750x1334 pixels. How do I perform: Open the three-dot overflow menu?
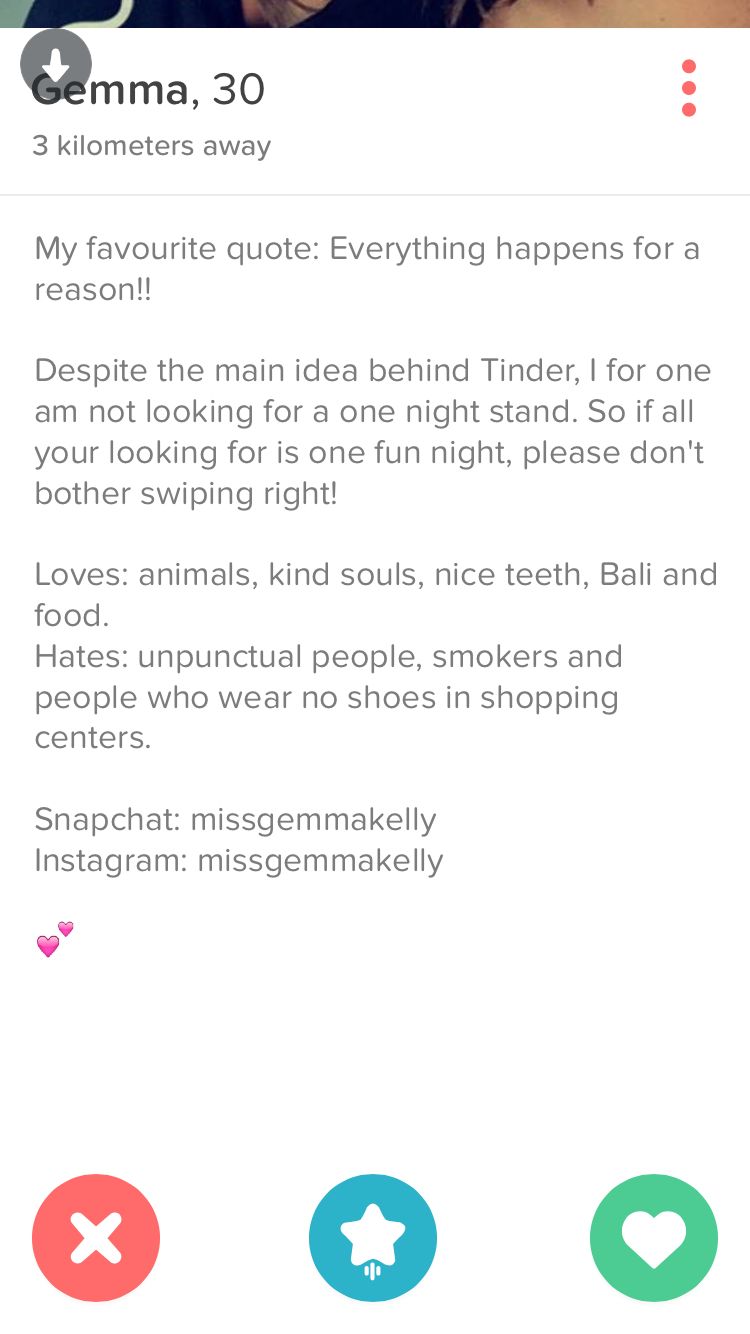click(688, 88)
